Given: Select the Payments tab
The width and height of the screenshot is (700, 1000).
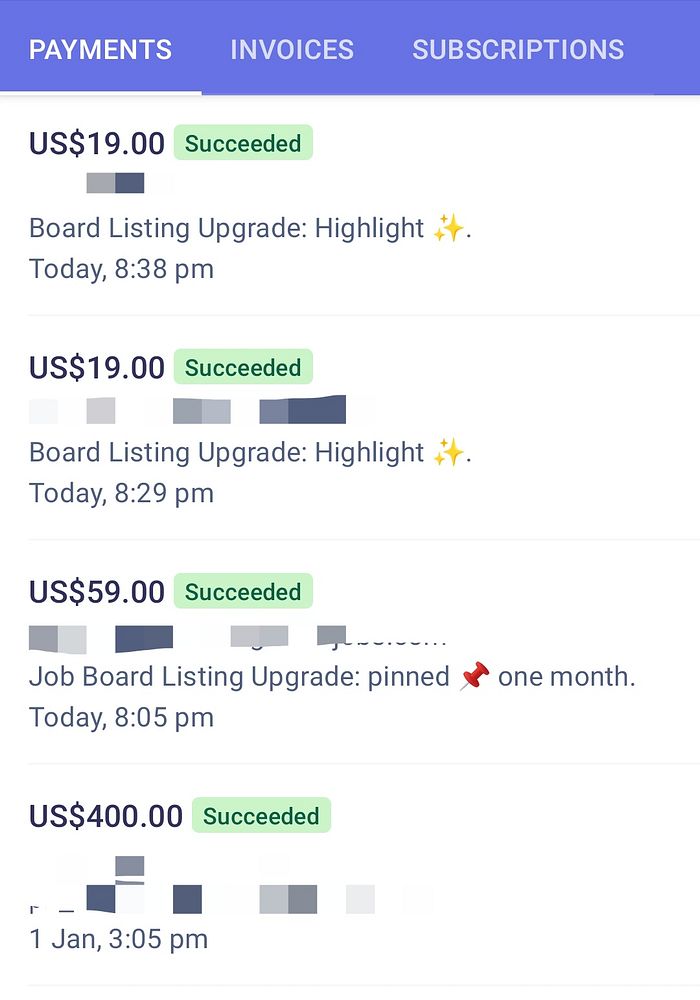Looking at the screenshot, I should click(100, 49).
